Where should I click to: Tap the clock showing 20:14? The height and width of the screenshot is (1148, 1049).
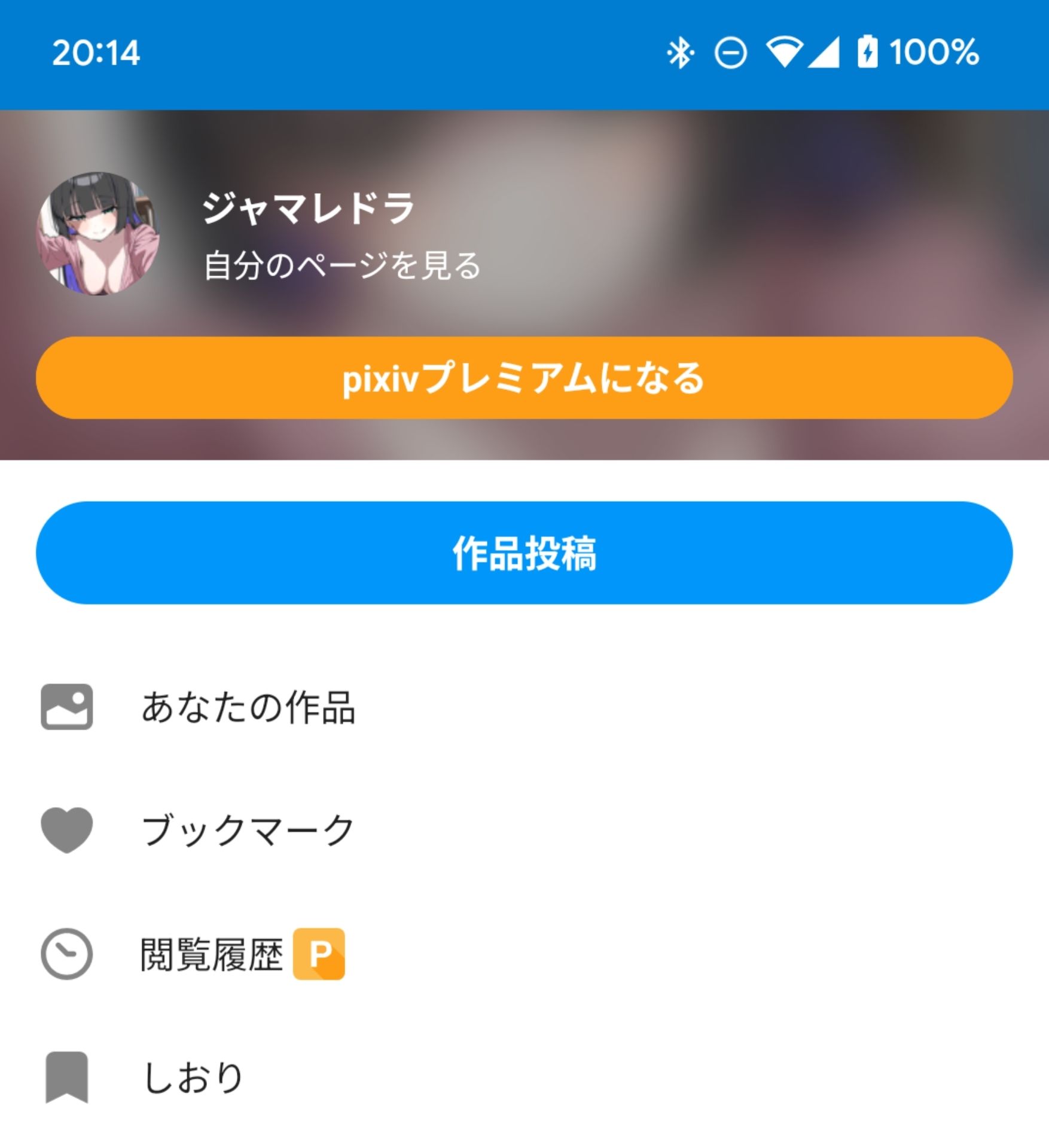[x=96, y=54]
